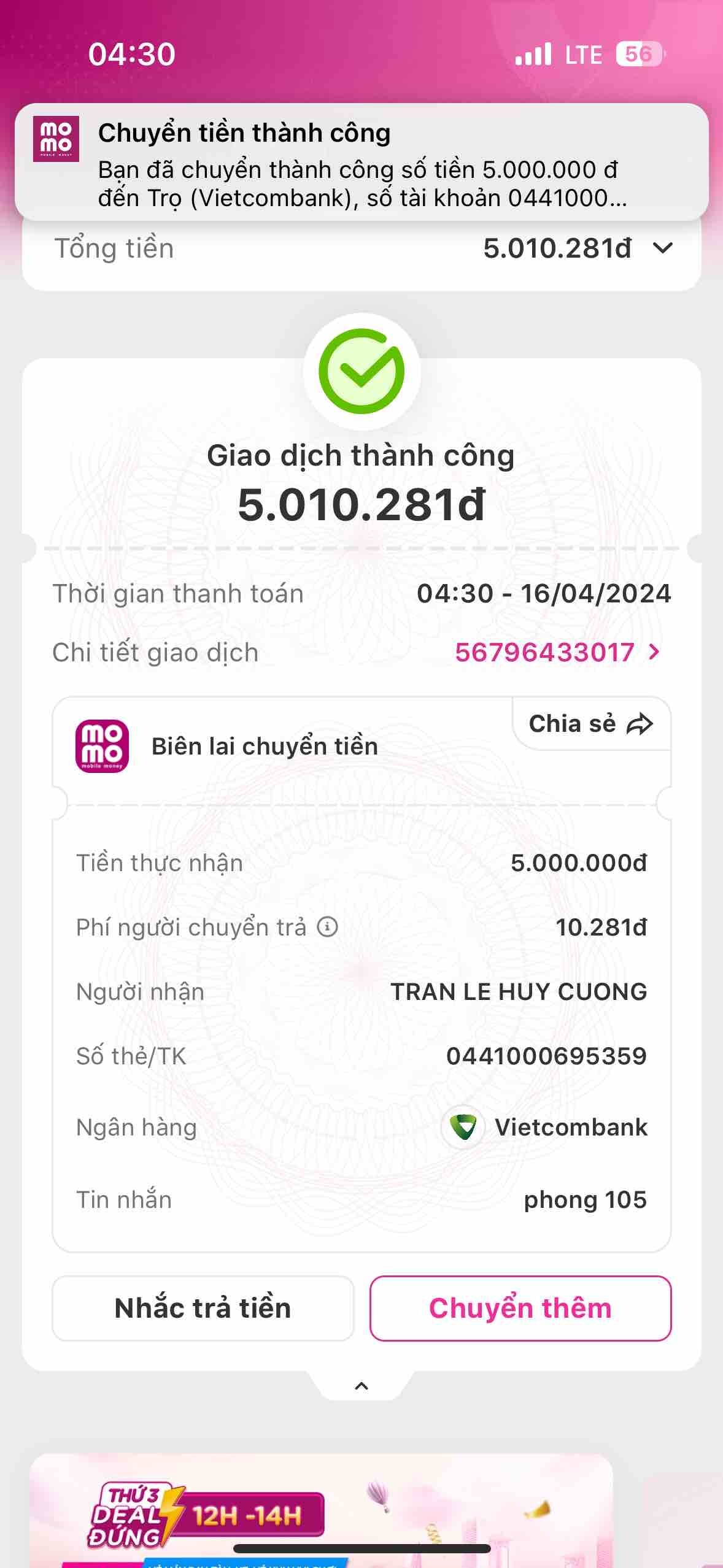Share the transfer receipt via Chia sẻ

590,724
